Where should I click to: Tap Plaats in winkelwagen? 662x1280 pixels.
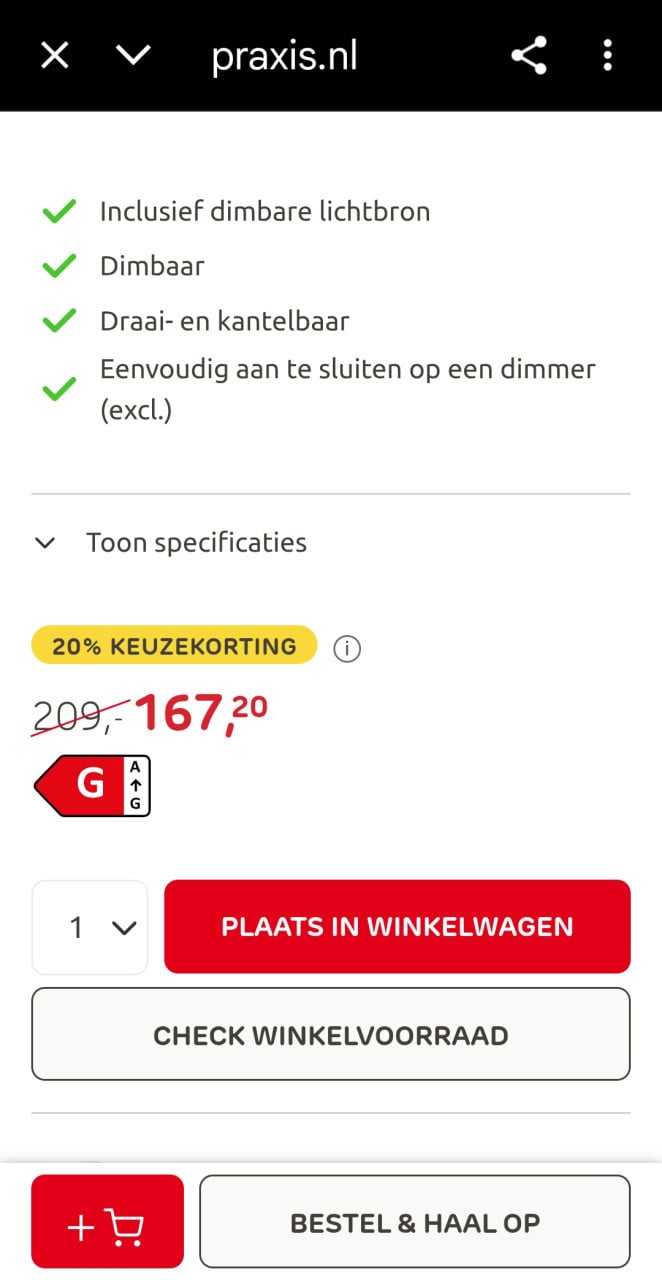tap(397, 927)
